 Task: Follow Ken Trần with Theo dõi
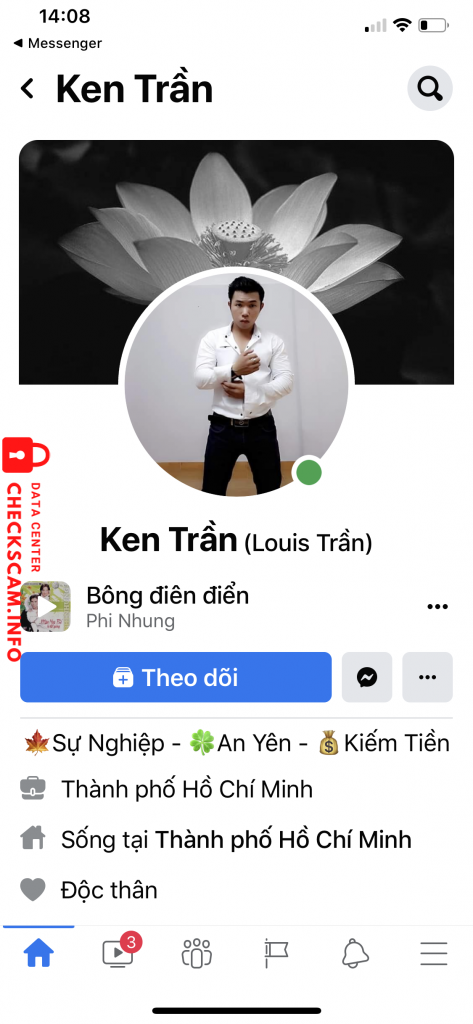[x=176, y=677]
